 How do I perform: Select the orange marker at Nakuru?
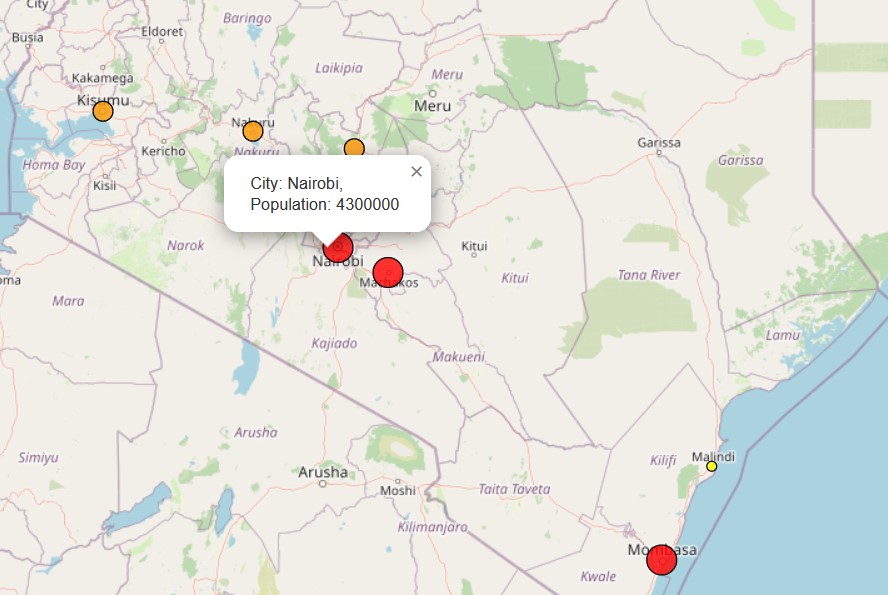(253, 131)
